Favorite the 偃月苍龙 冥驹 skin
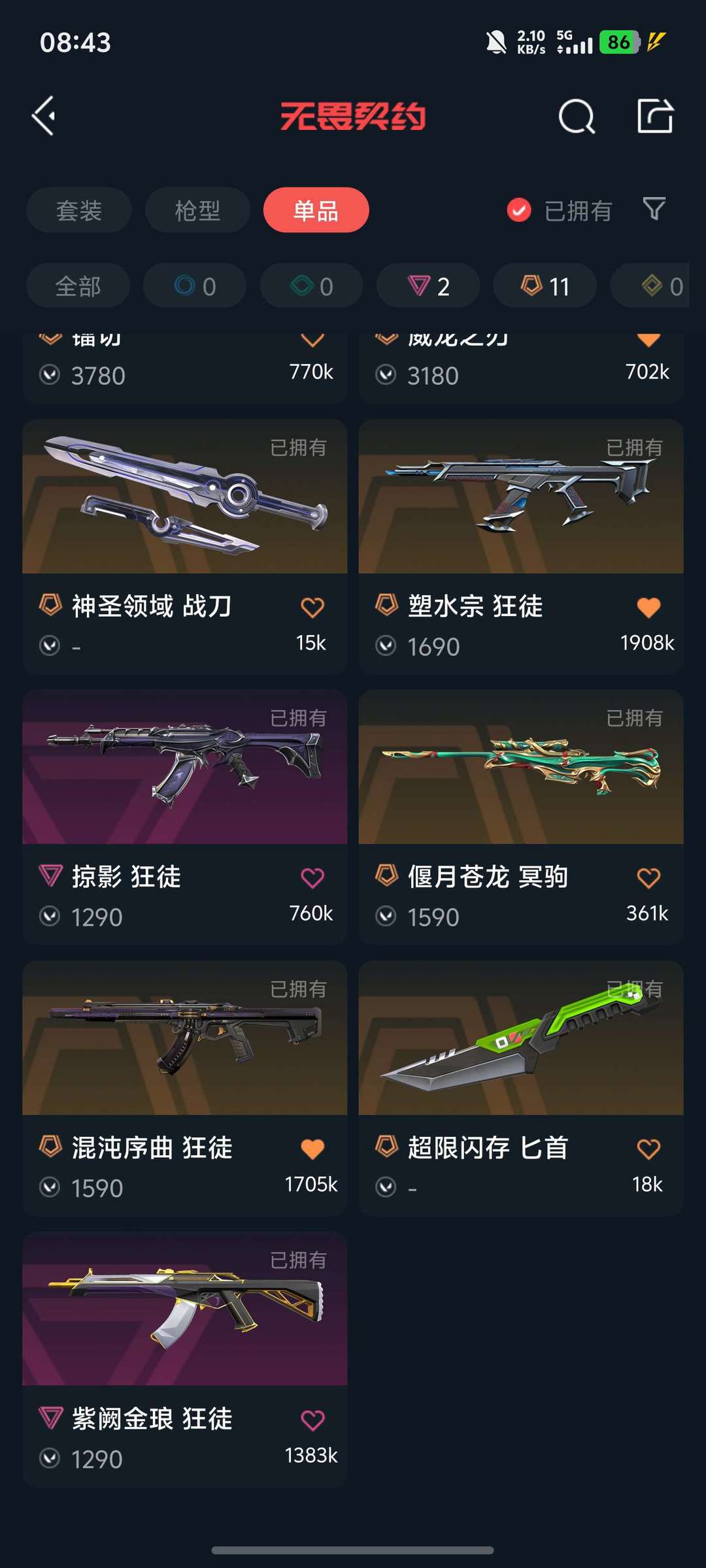Viewport: 706px width, 1568px height. [648, 878]
